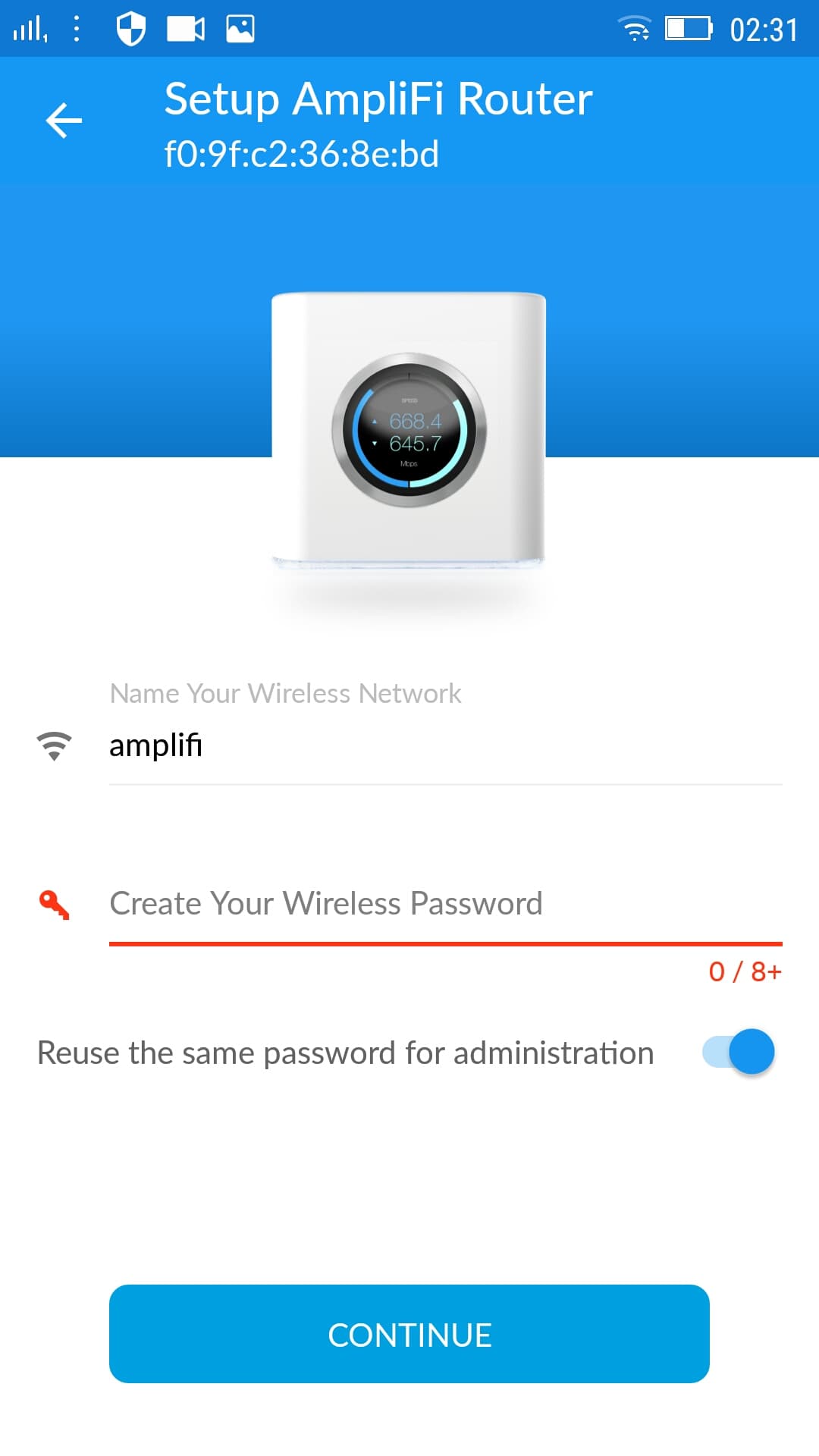819x1456 pixels.
Task: Go back using the arrow icon
Action: point(64,121)
